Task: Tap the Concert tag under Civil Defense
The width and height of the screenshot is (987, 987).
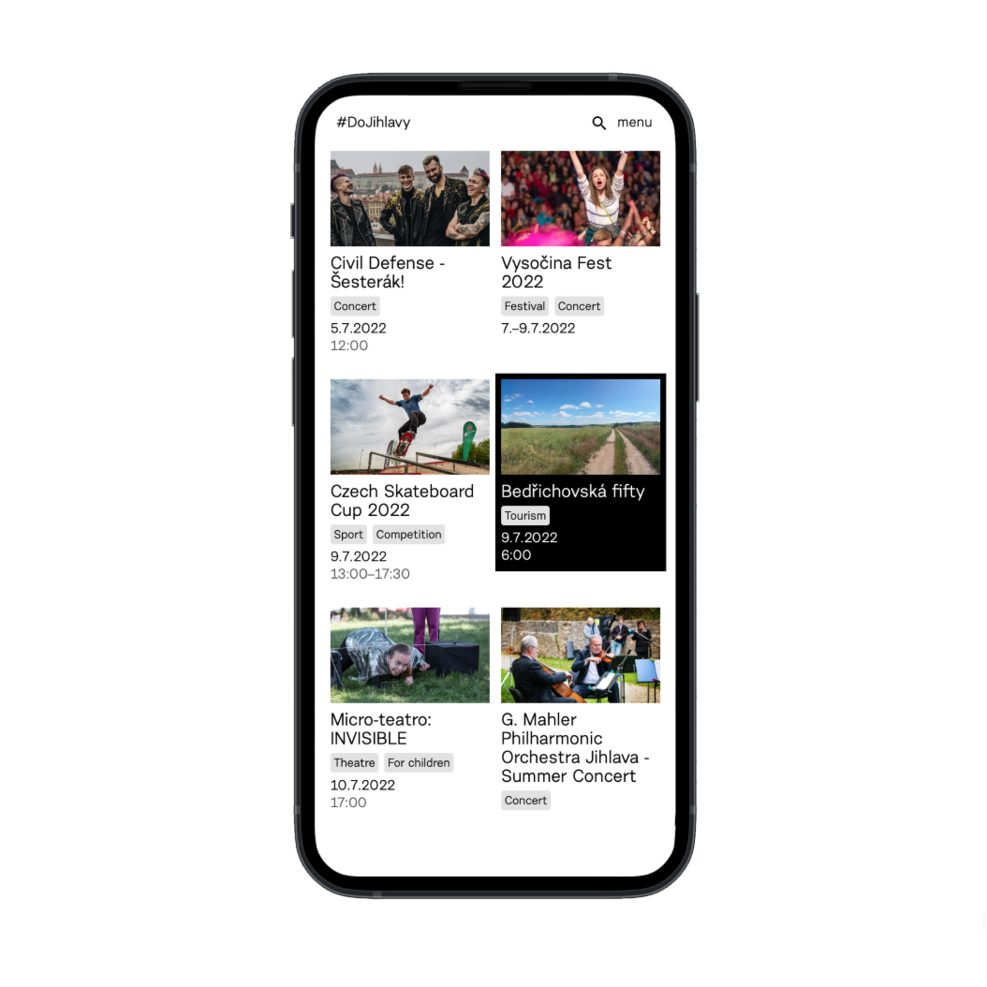Action: point(355,306)
